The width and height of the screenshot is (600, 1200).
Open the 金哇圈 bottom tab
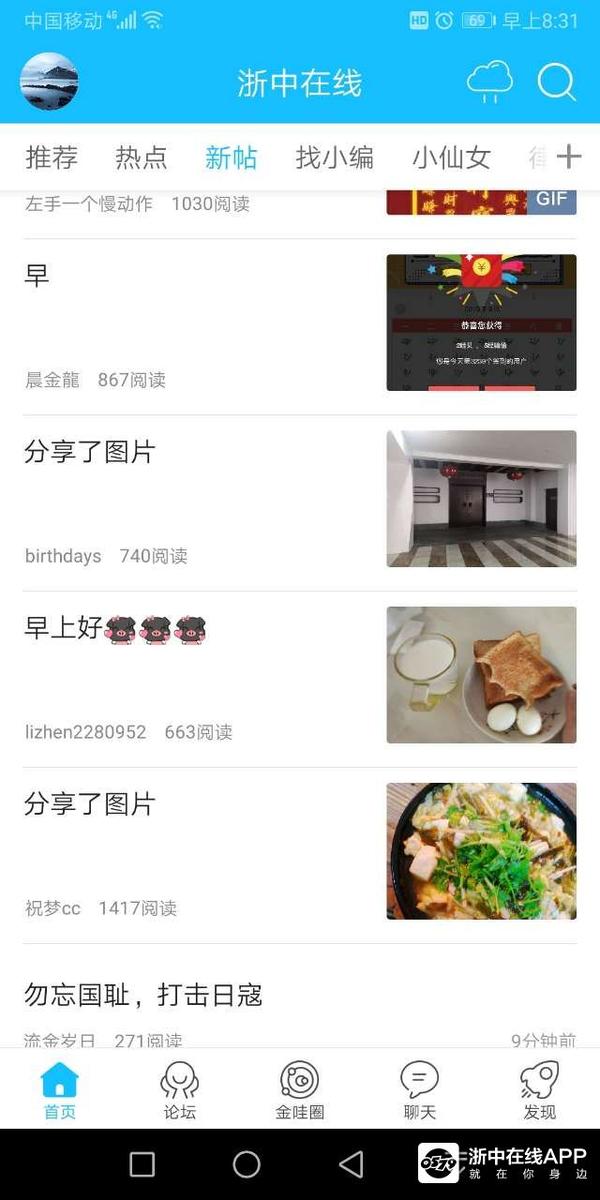coord(299,1090)
